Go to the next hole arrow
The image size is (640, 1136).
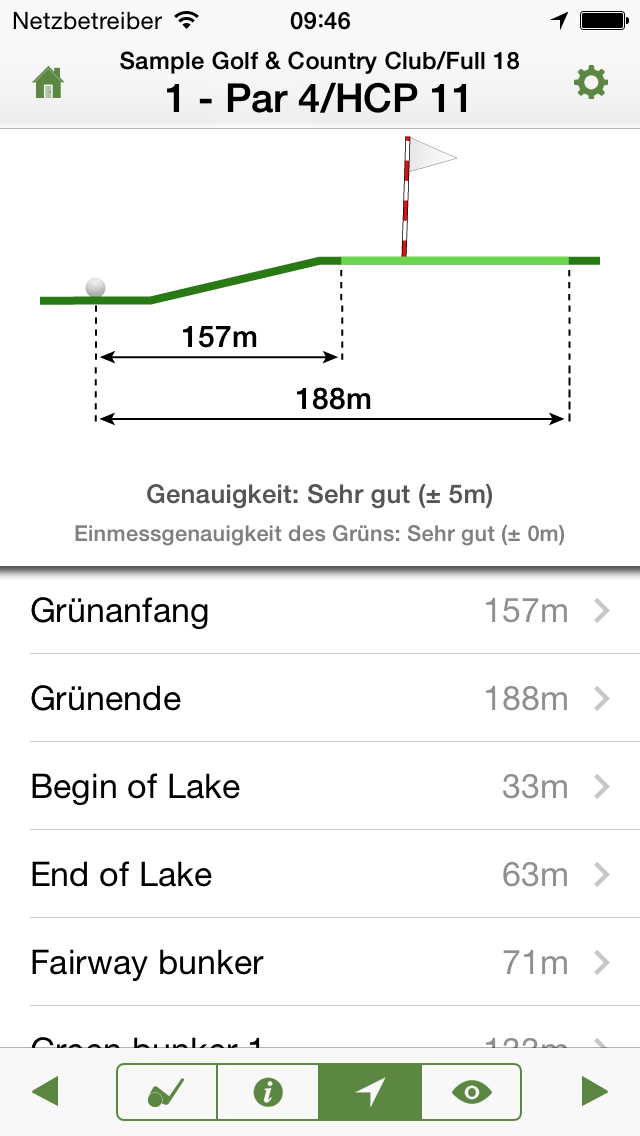pos(595,1091)
